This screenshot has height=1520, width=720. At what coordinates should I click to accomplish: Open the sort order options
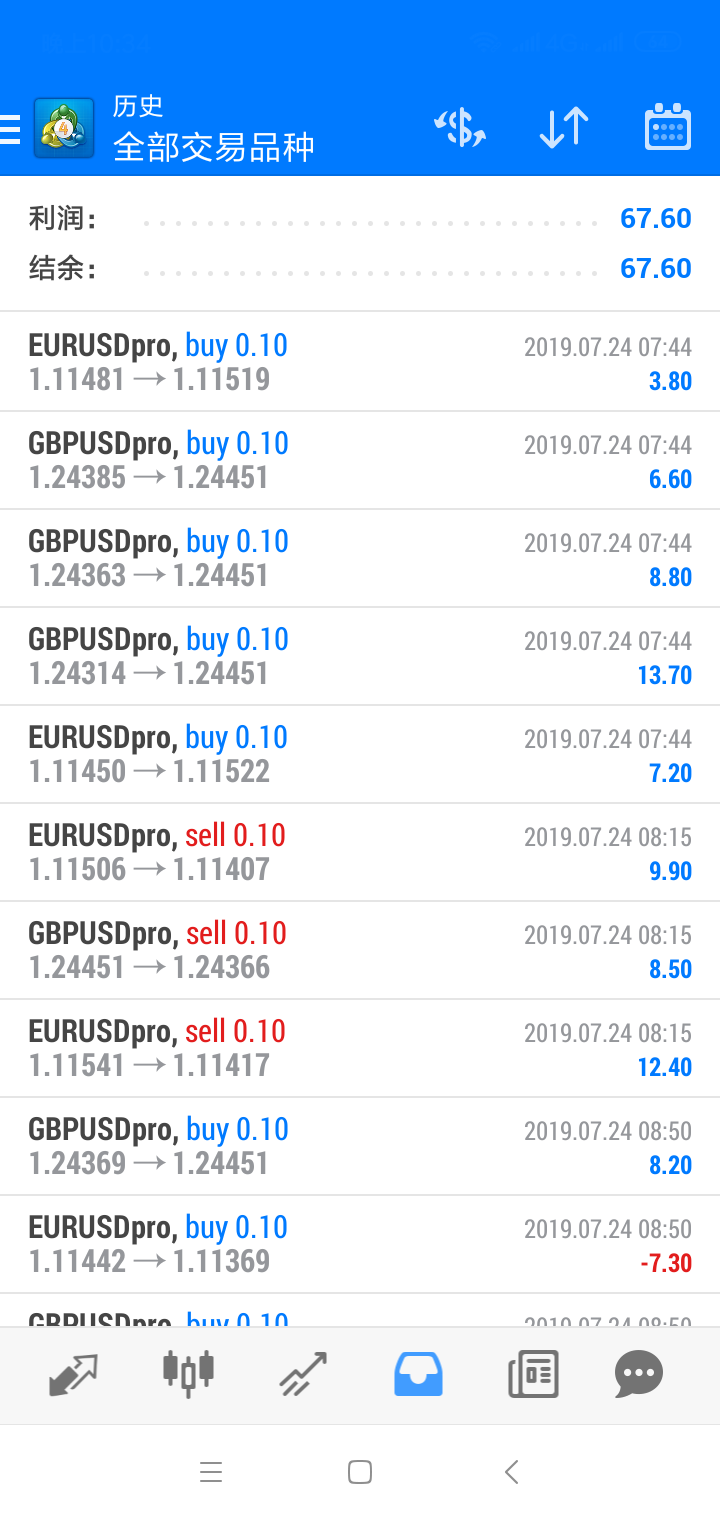click(x=564, y=128)
